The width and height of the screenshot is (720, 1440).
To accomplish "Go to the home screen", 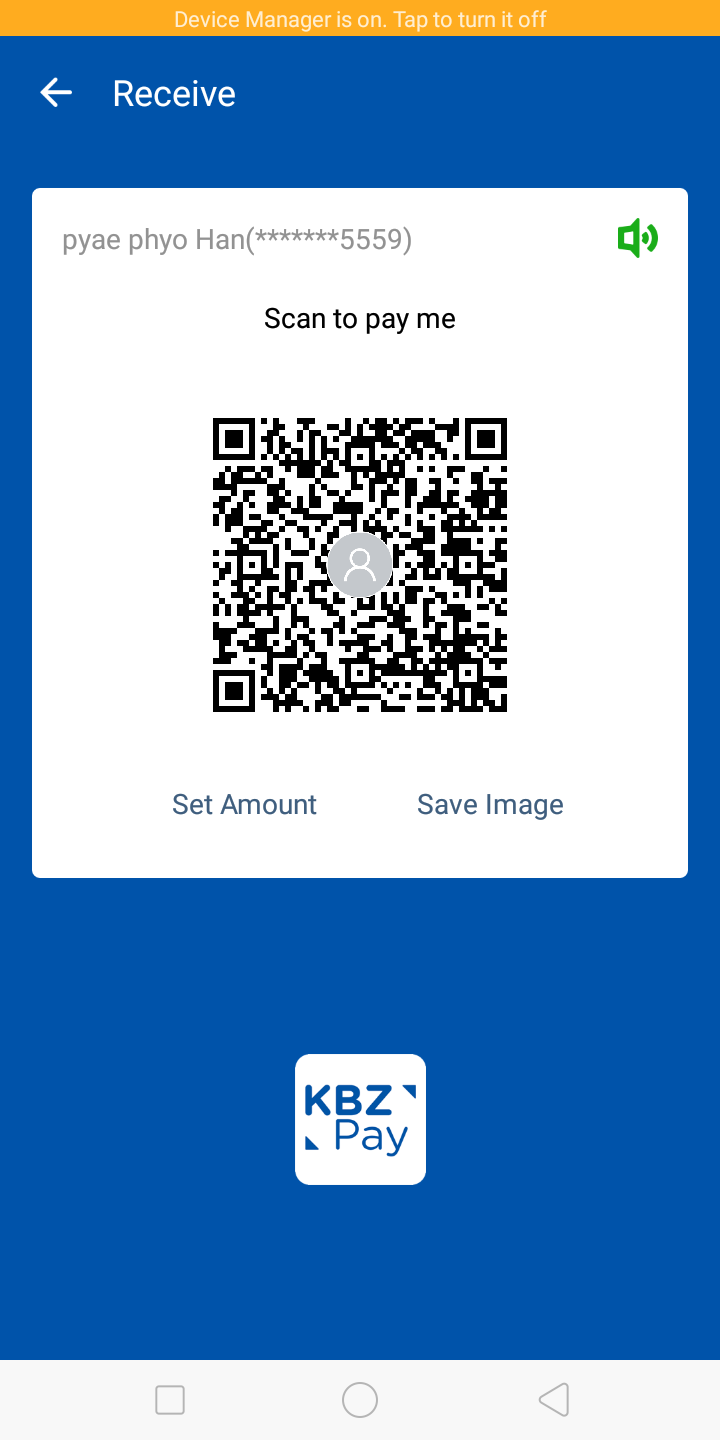I will 360,1400.
